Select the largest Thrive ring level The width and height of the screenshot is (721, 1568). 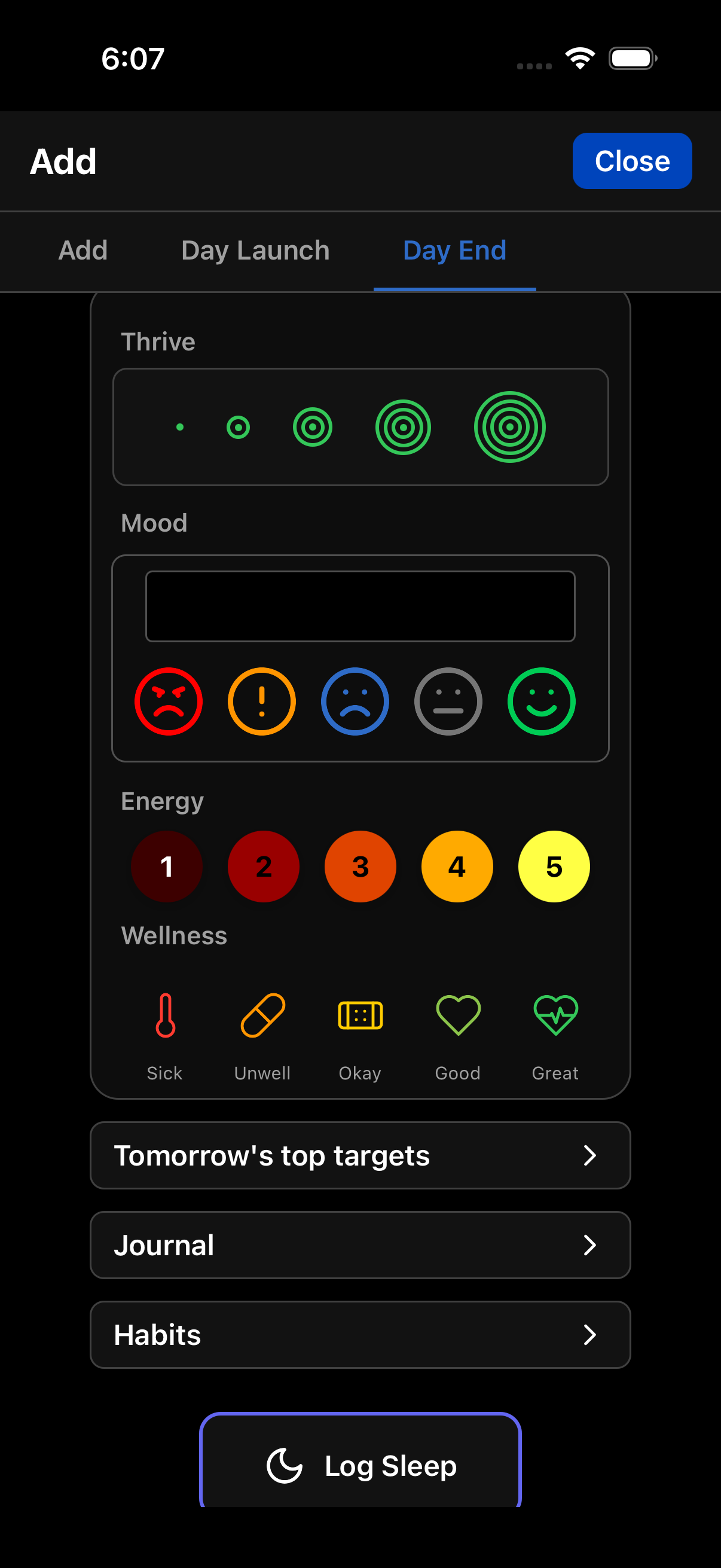coord(509,427)
